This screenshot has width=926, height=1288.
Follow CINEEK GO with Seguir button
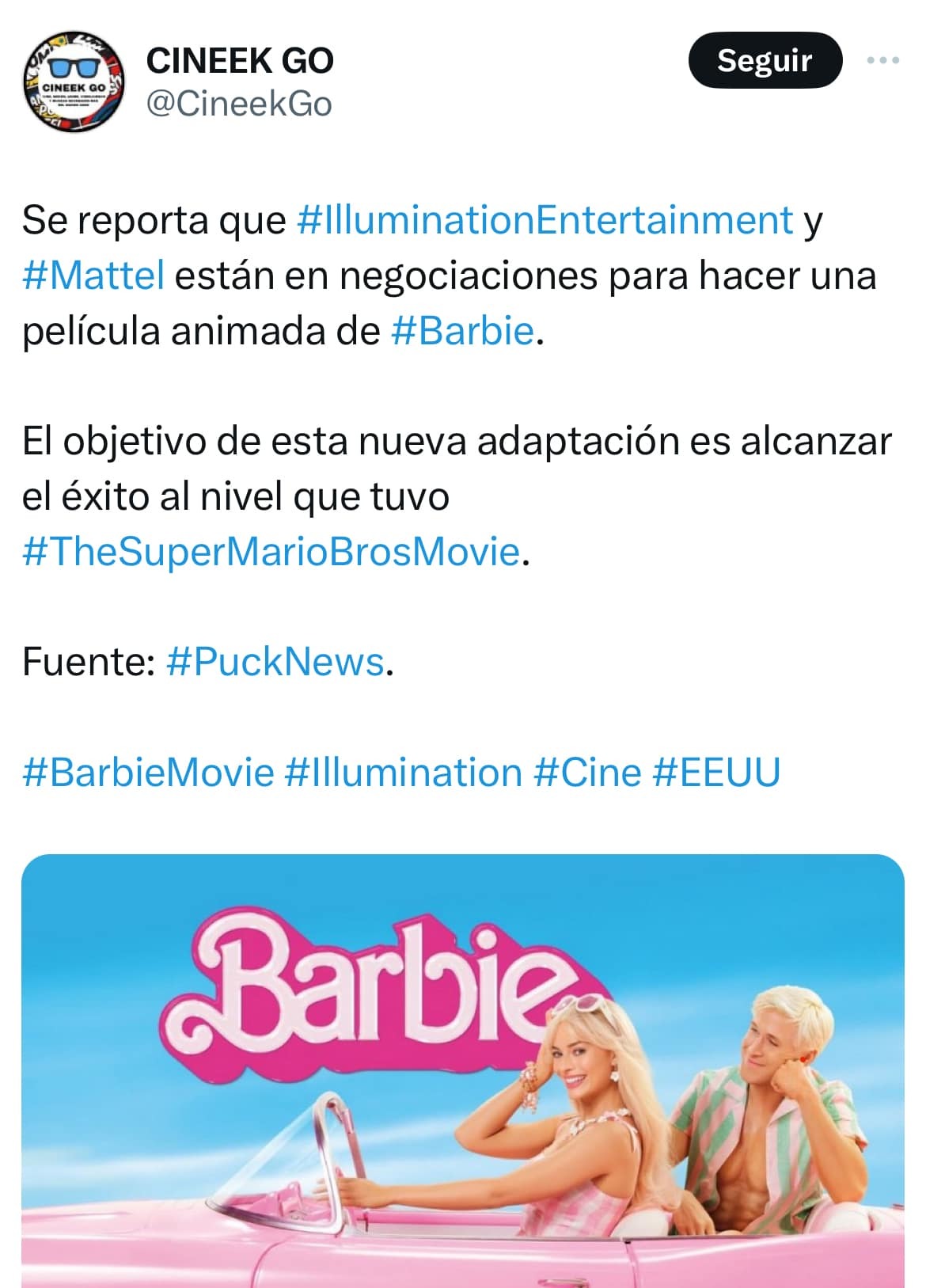tap(765, 60)
